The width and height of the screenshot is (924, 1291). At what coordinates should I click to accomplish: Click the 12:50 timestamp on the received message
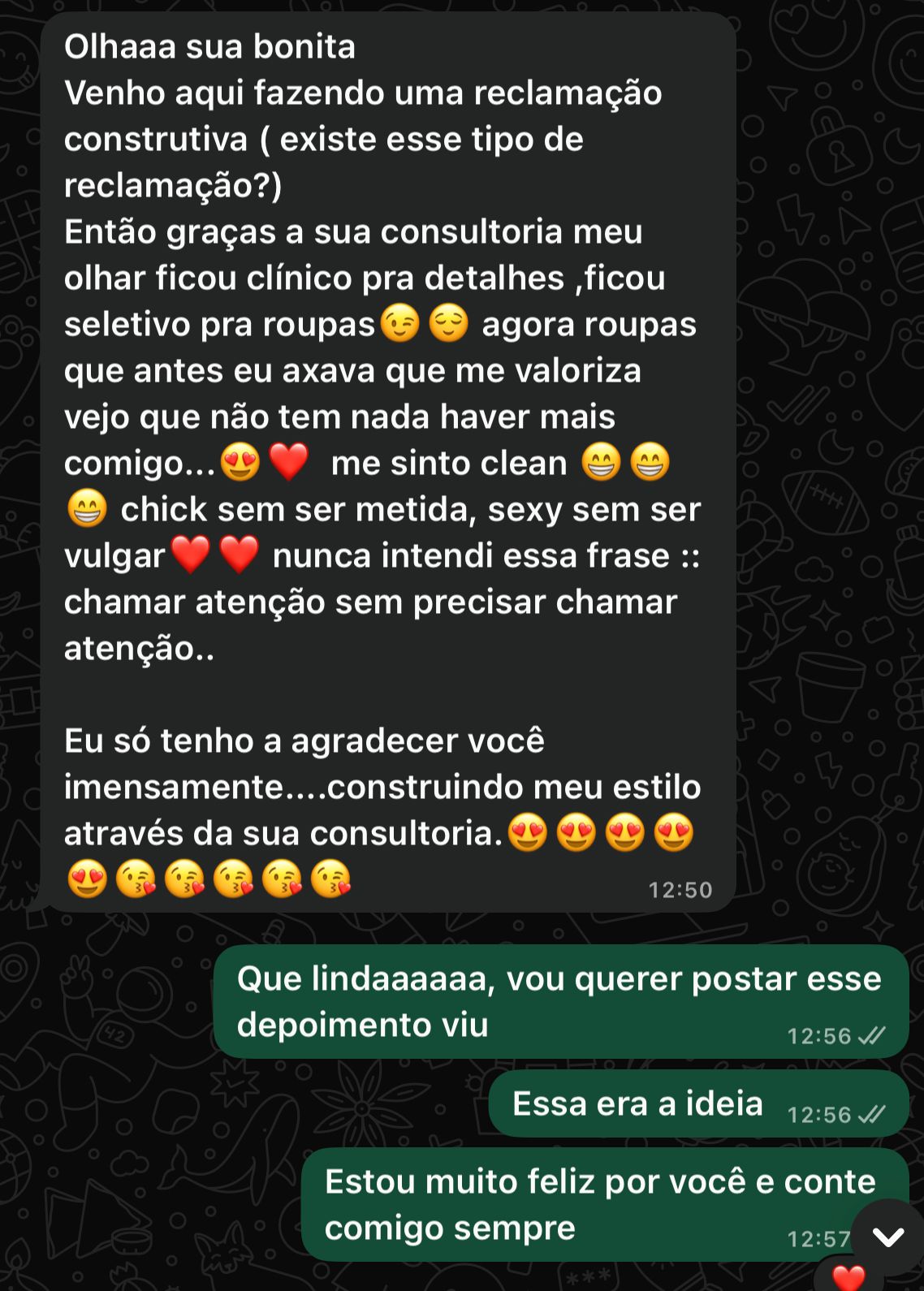click(681, 891)
